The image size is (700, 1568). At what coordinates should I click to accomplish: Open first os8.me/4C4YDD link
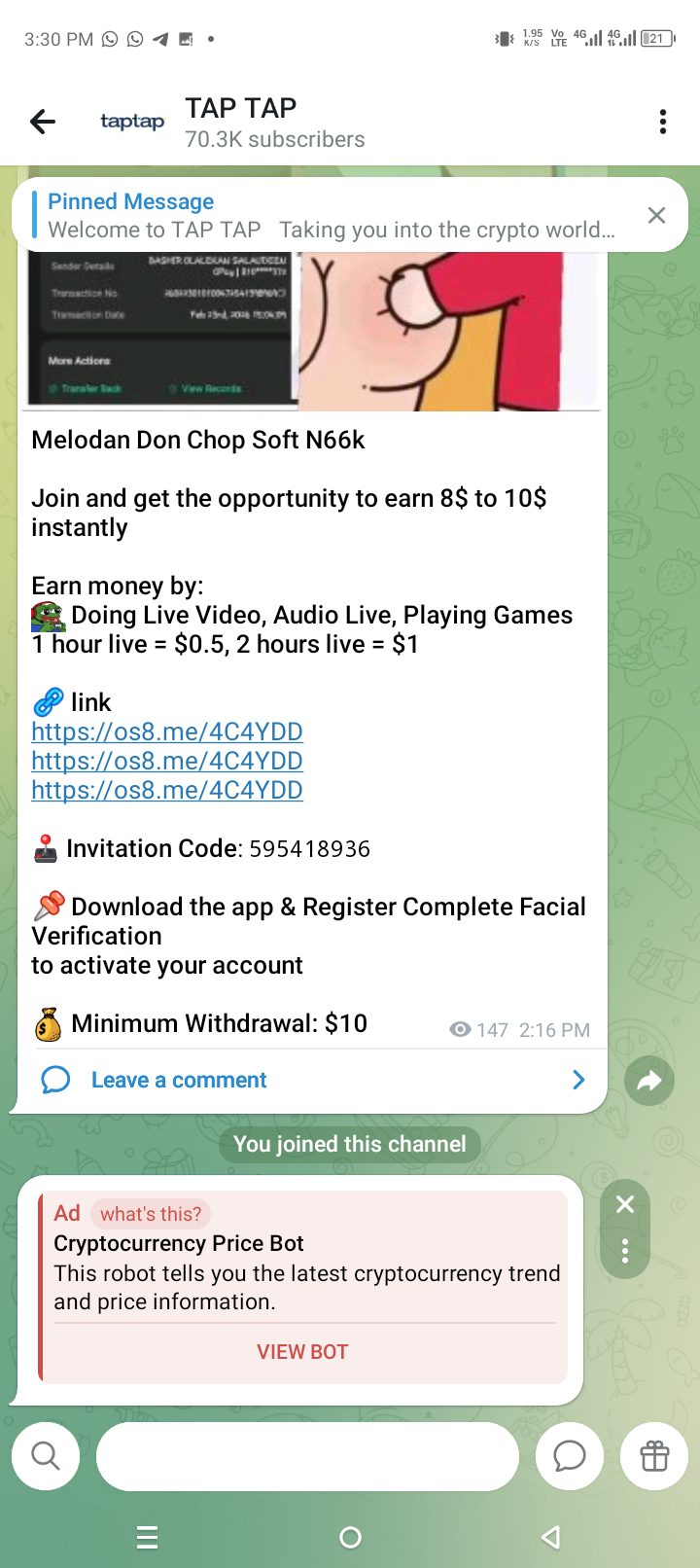click(x=167, y=731)
